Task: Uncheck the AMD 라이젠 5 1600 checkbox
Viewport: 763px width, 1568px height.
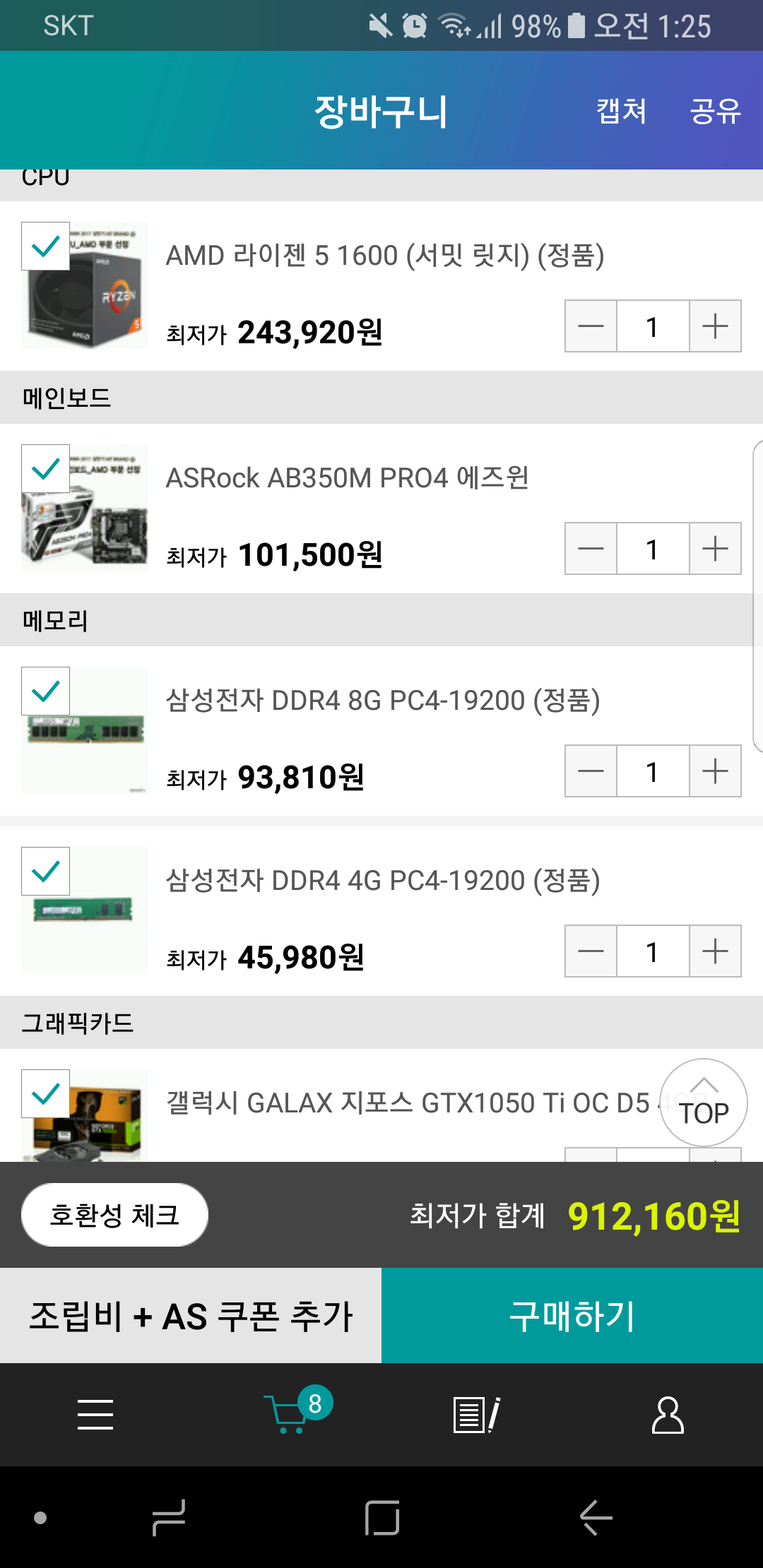Action: (46, 247)
